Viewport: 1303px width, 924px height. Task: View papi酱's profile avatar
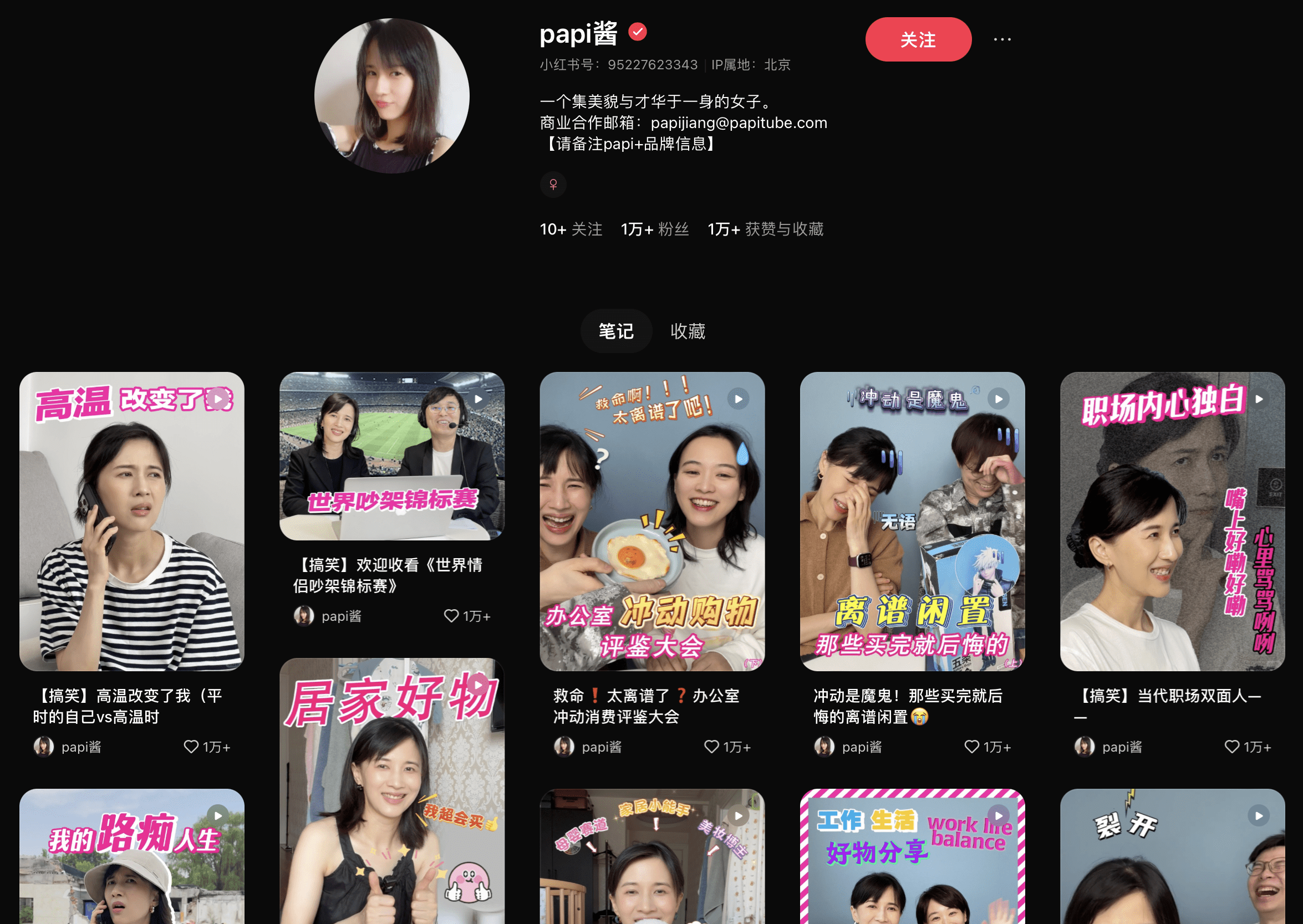pyautogui.click(x=391, y=95)
